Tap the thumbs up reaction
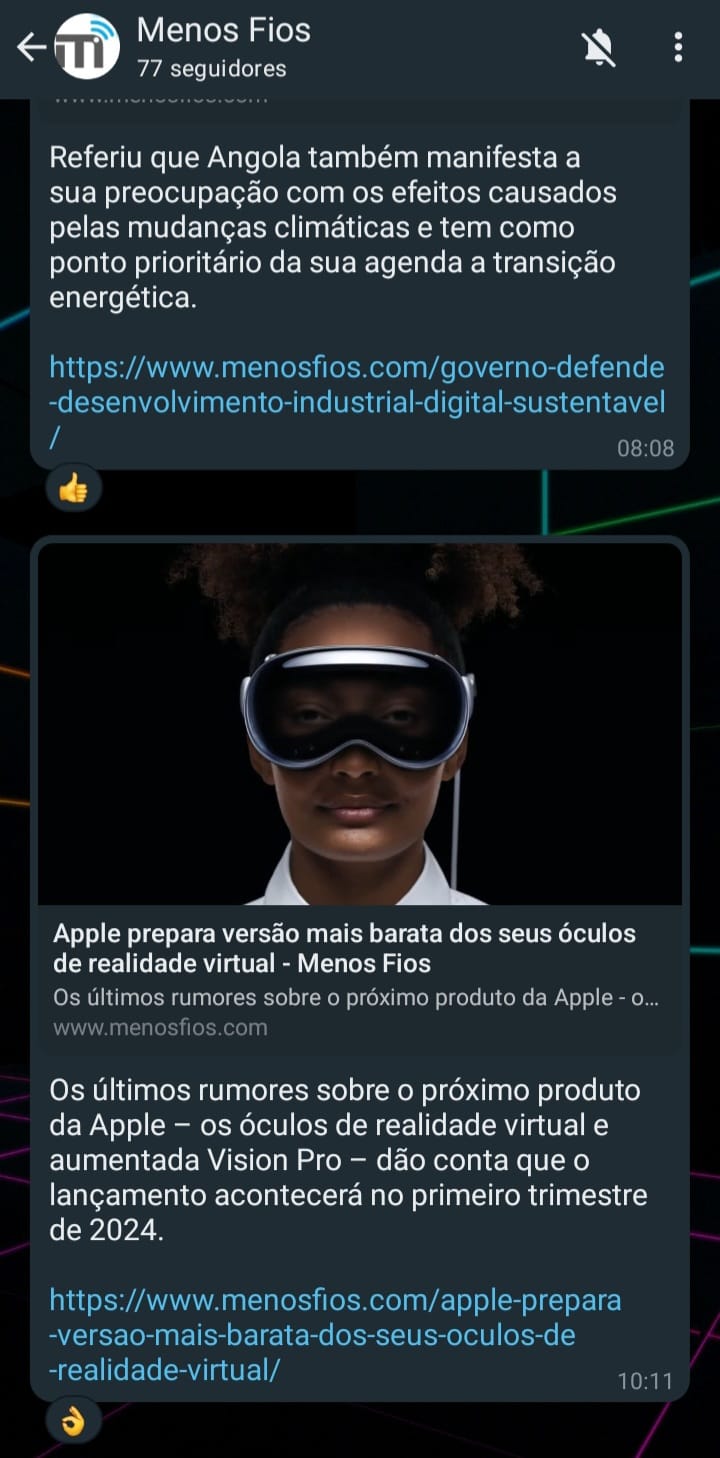Viewport: 720px width, 1458px height. pos(74,490)
